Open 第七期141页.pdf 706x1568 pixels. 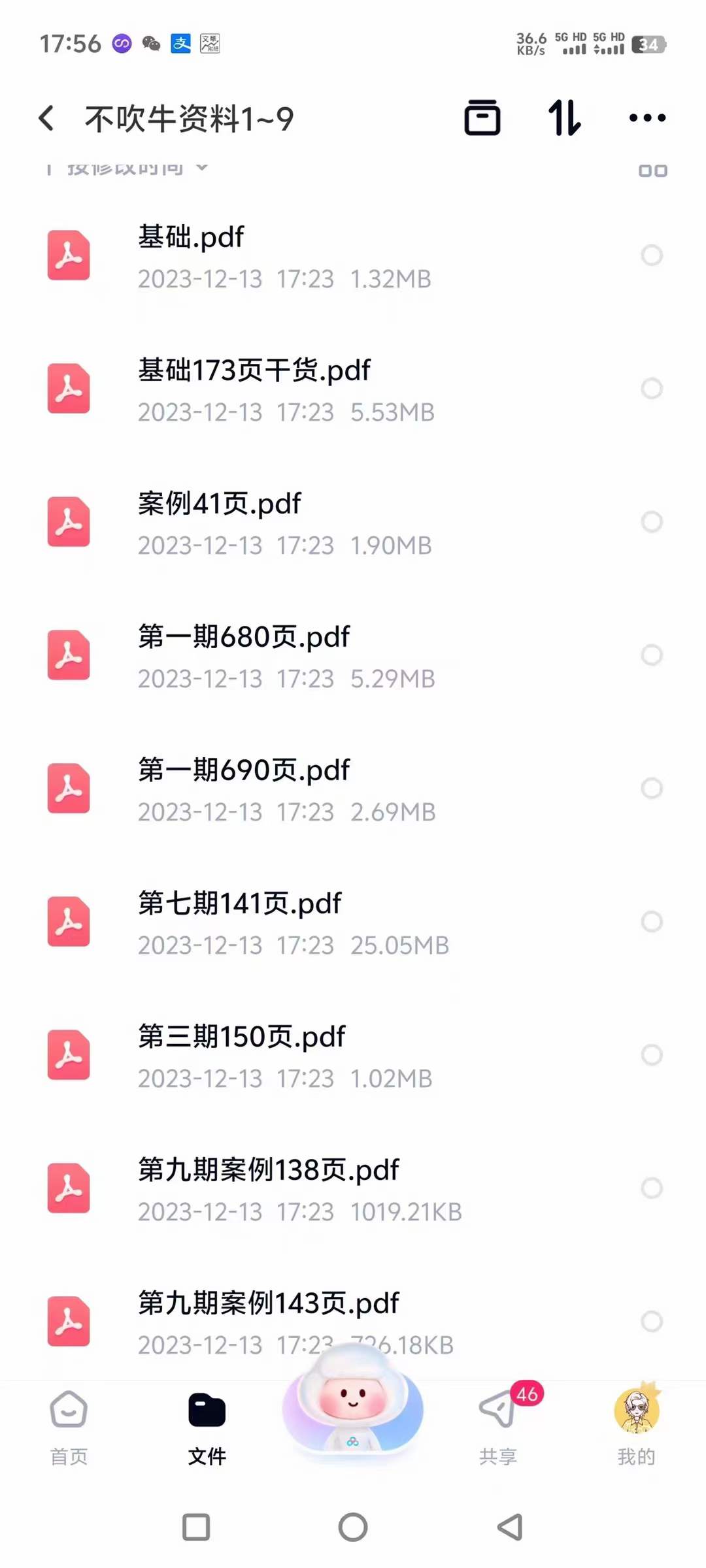[353, 923]
